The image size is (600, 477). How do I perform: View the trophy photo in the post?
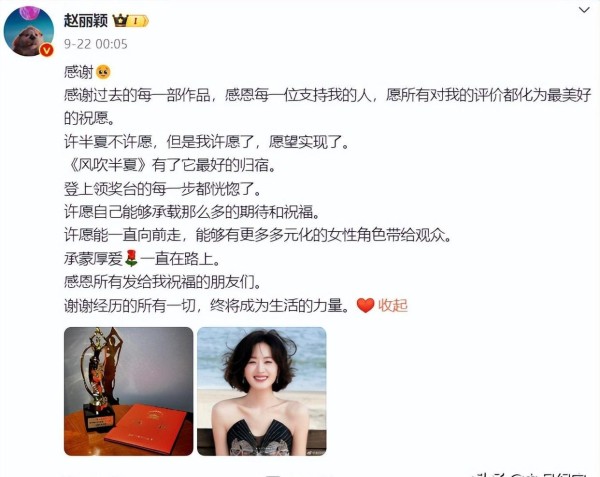click(128, 391)
